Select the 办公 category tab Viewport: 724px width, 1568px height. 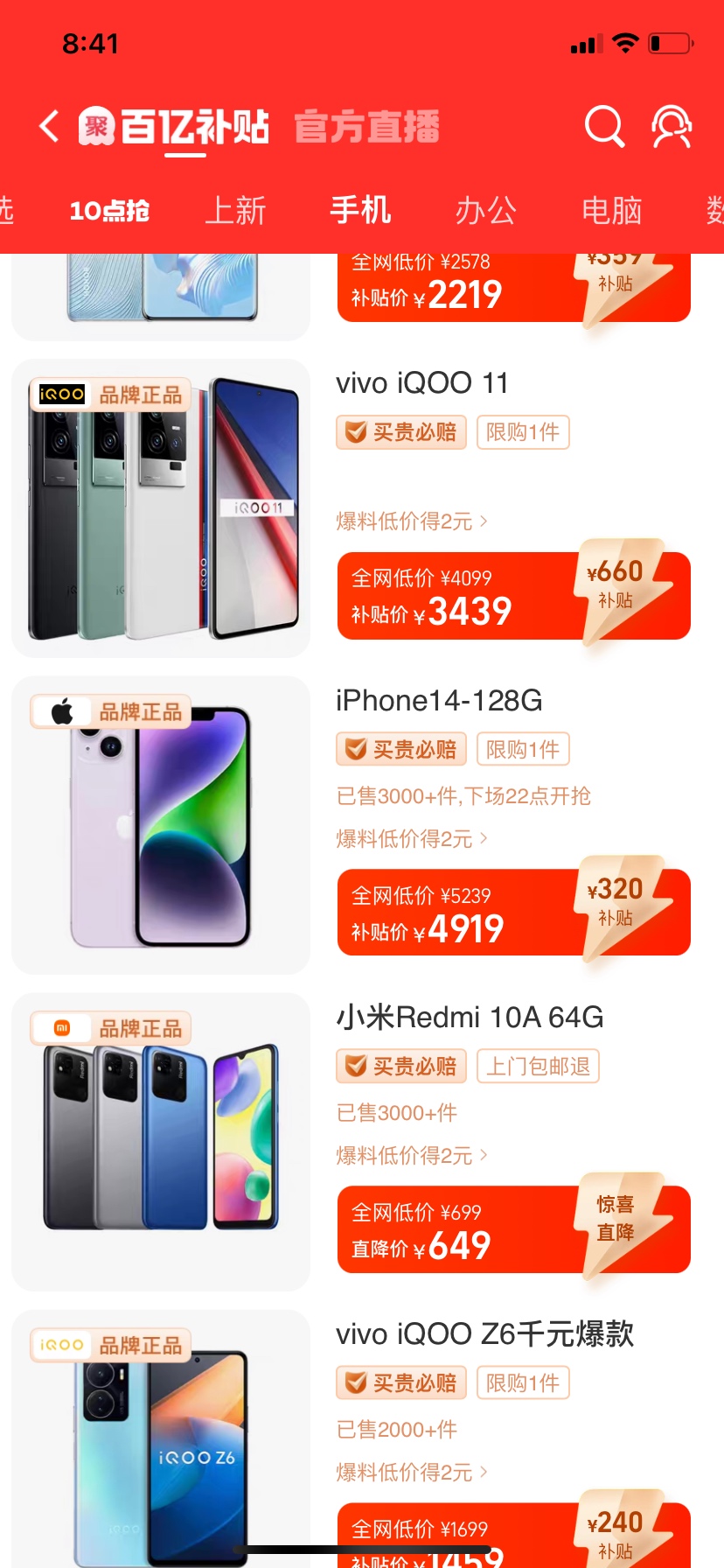coord(485,211)
